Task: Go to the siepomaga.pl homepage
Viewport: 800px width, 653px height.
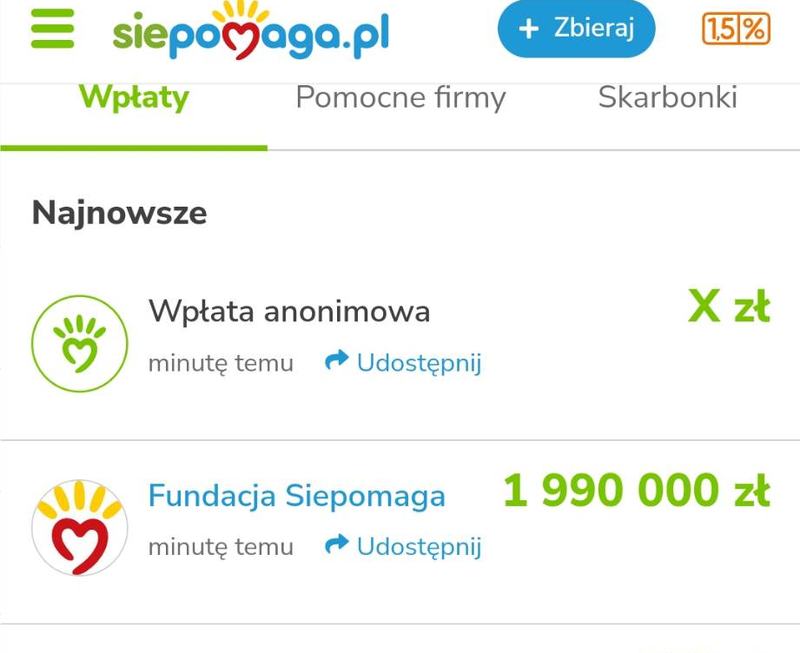Action: pyautogui.click(x=250, y=32)
